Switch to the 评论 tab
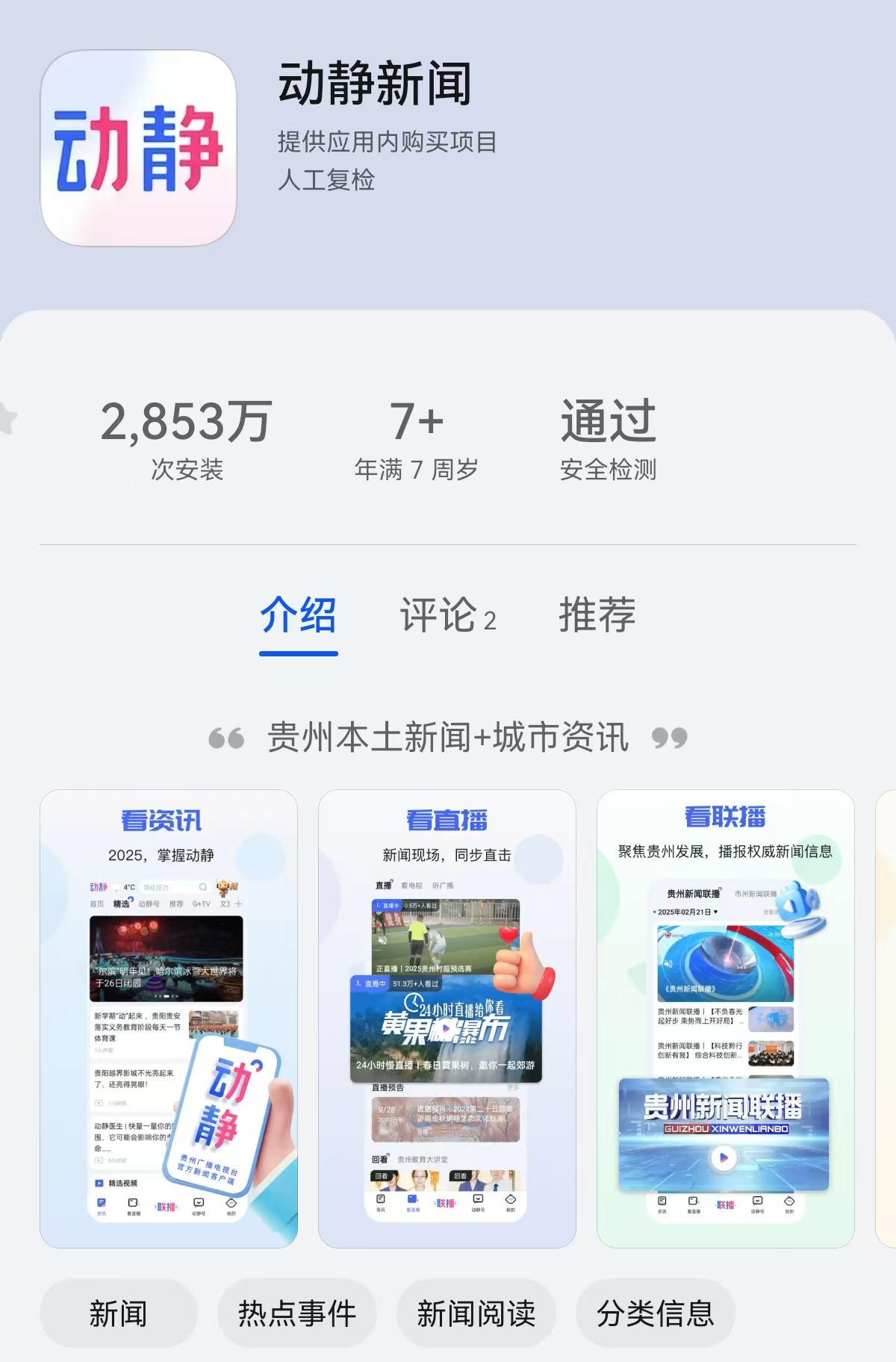The width and height of the screenshot is (896, 1362). click(448, 616)
